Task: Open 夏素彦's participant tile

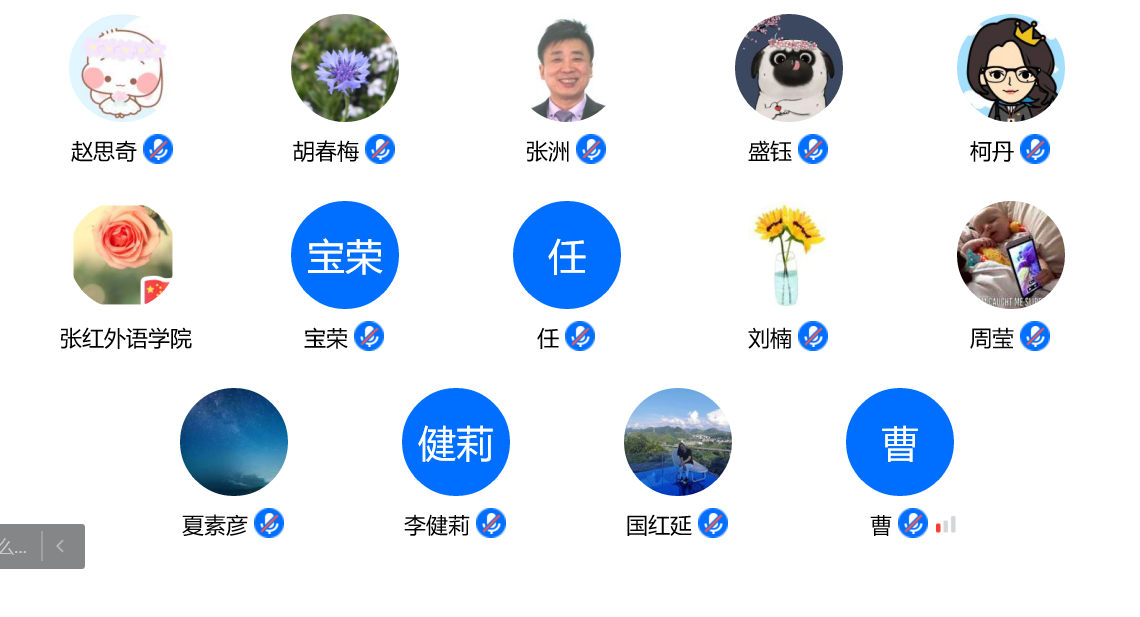Action: tap(234, 442)
